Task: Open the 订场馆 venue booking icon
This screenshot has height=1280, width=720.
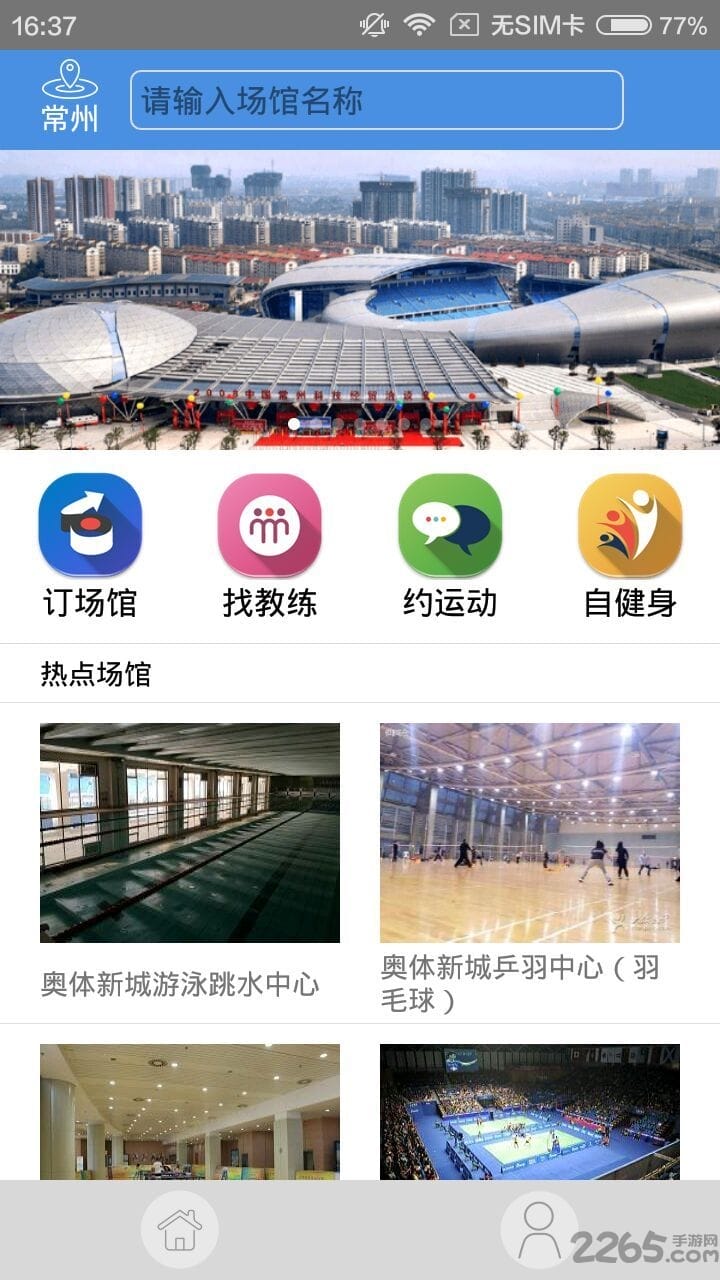Action: pyautogui.click(x=90, y=525)
